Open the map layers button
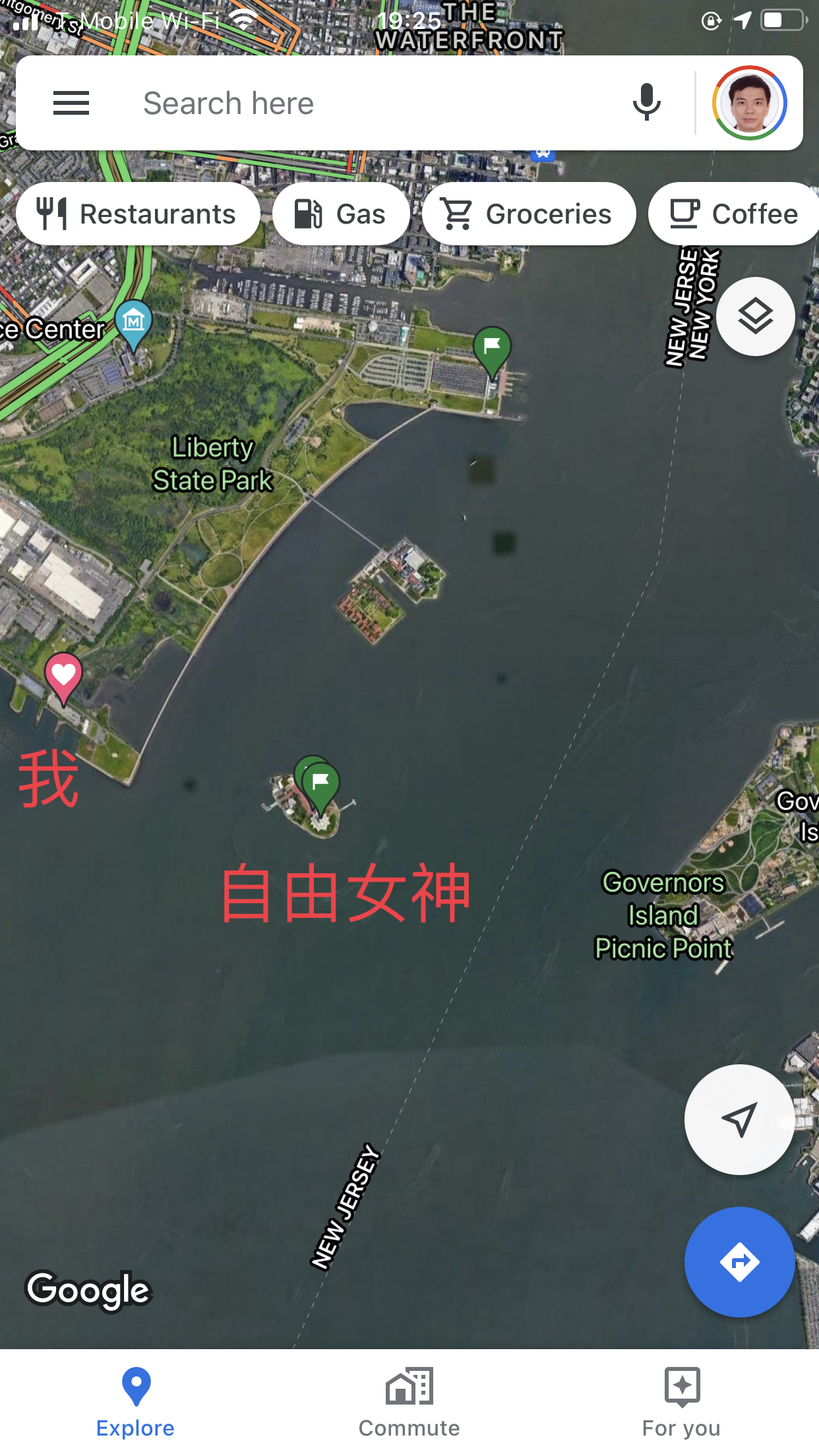Screen dimensions: 819x1456 tap(755, 317)
